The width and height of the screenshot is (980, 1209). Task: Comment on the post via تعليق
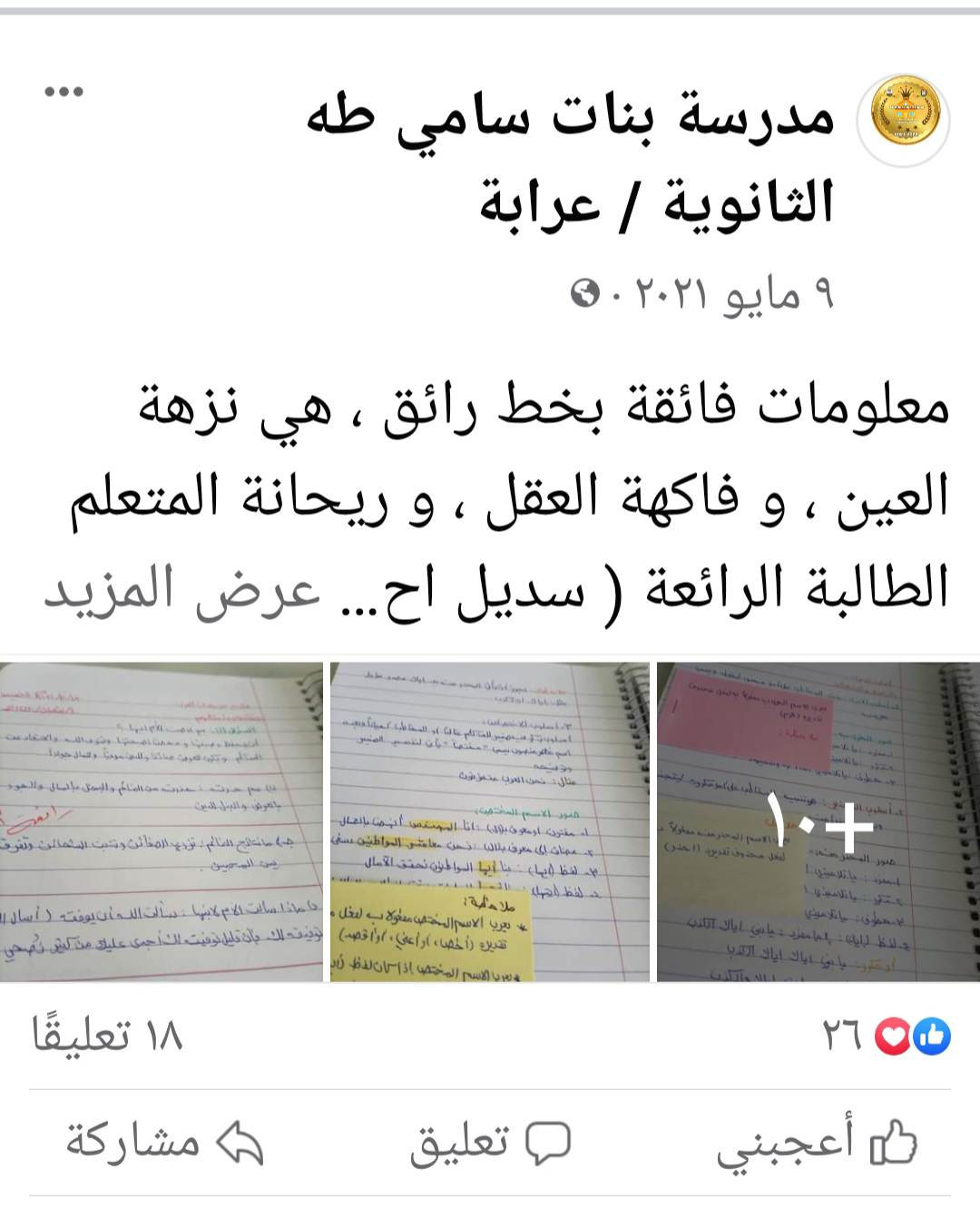[490, 1144]
